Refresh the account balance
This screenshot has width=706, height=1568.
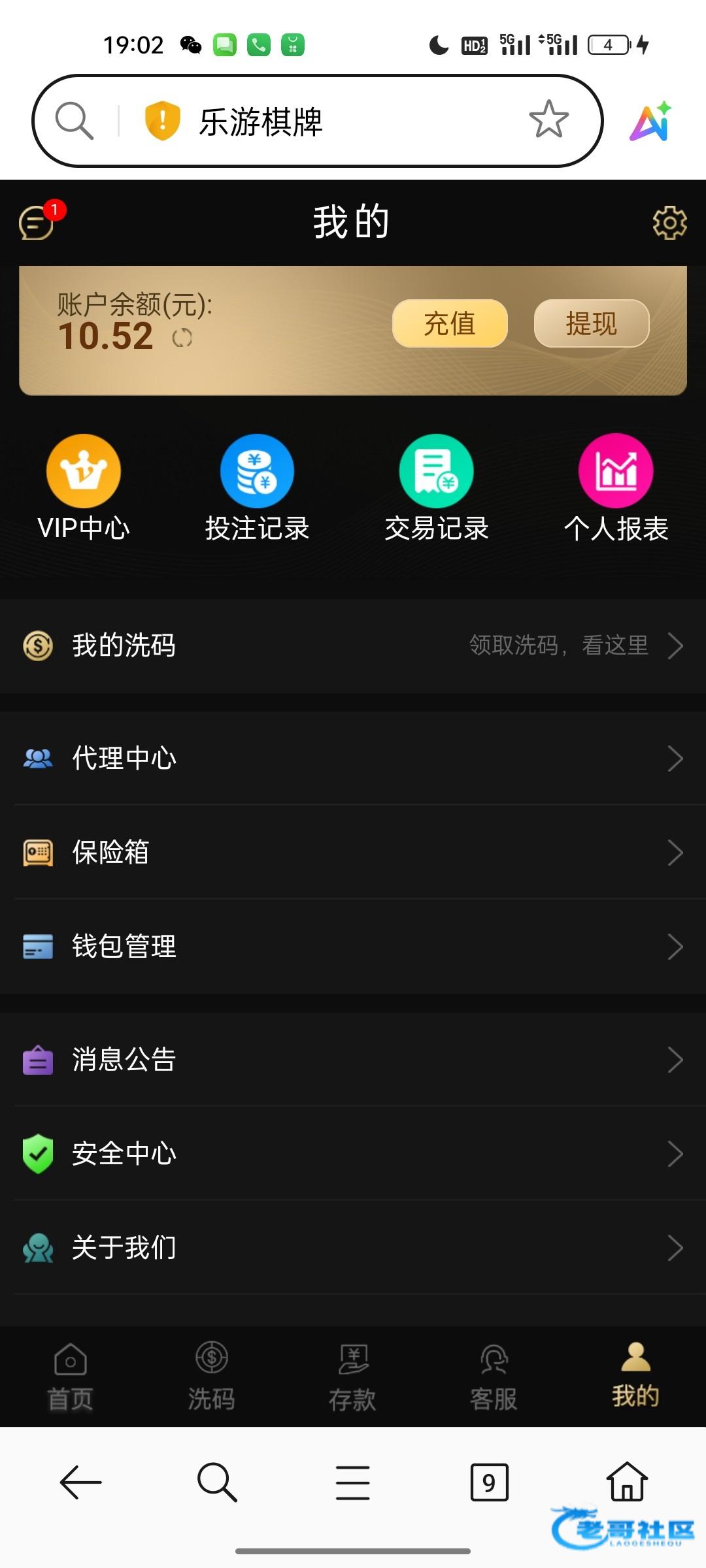(x=182, y=338)
